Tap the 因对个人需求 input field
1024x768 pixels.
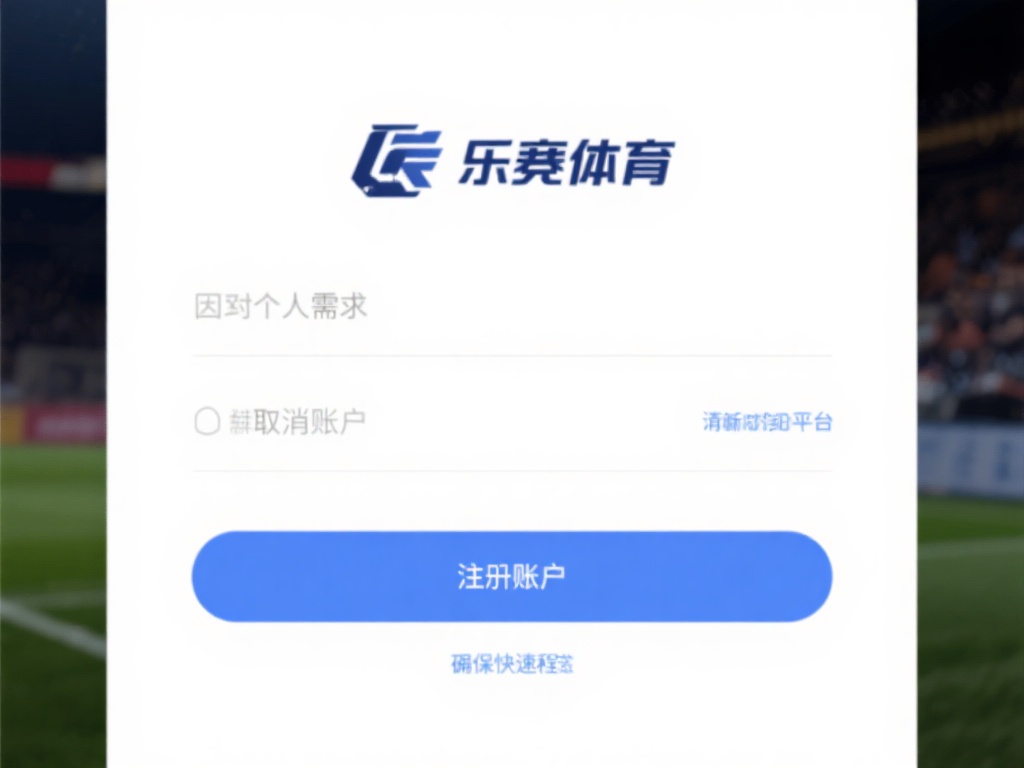(510, 307)
